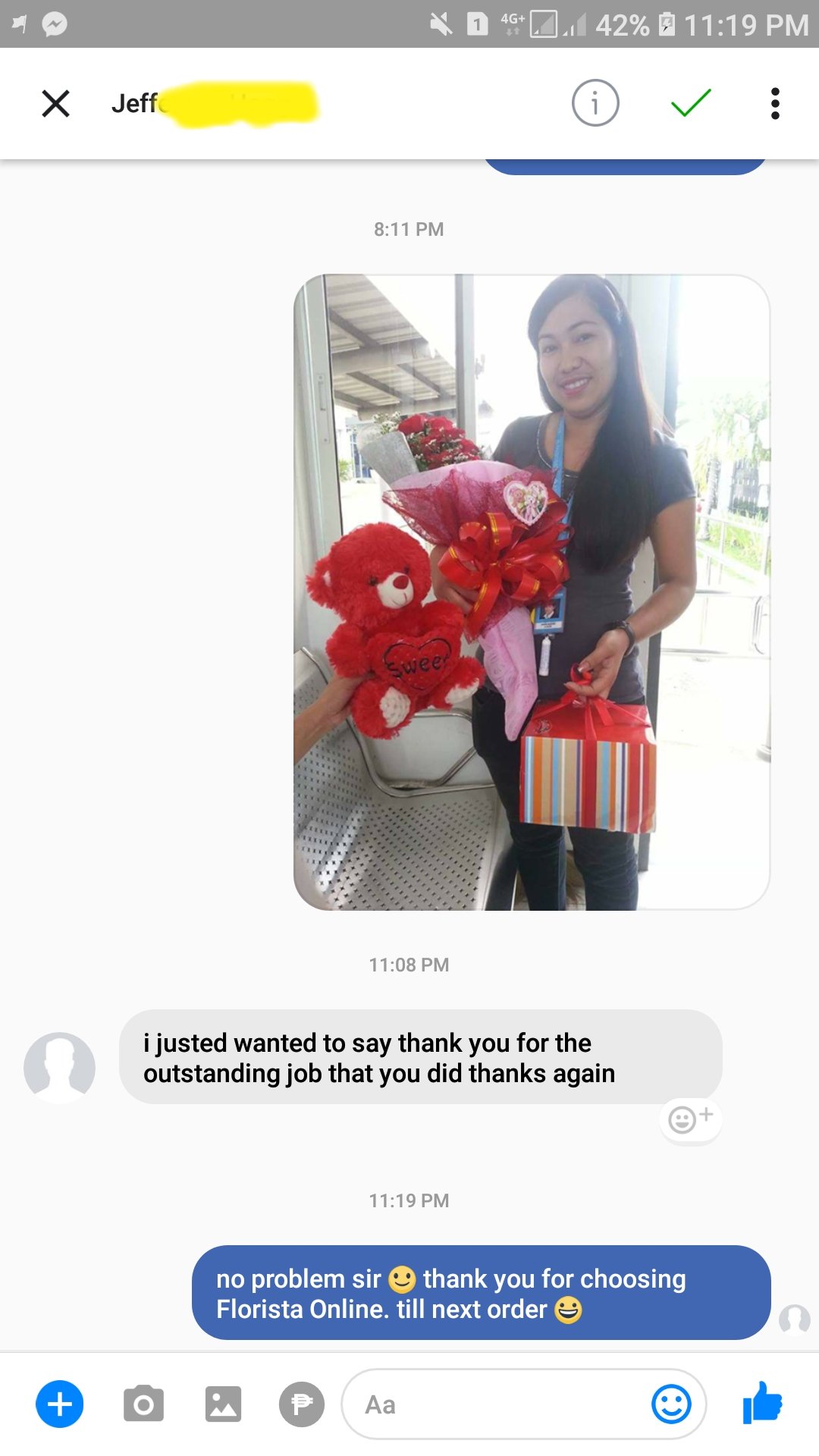Open the emoji picker in the message box
Viewport: 819px width, 1456px height.
pyautogui.click(x=671, y=1404)
